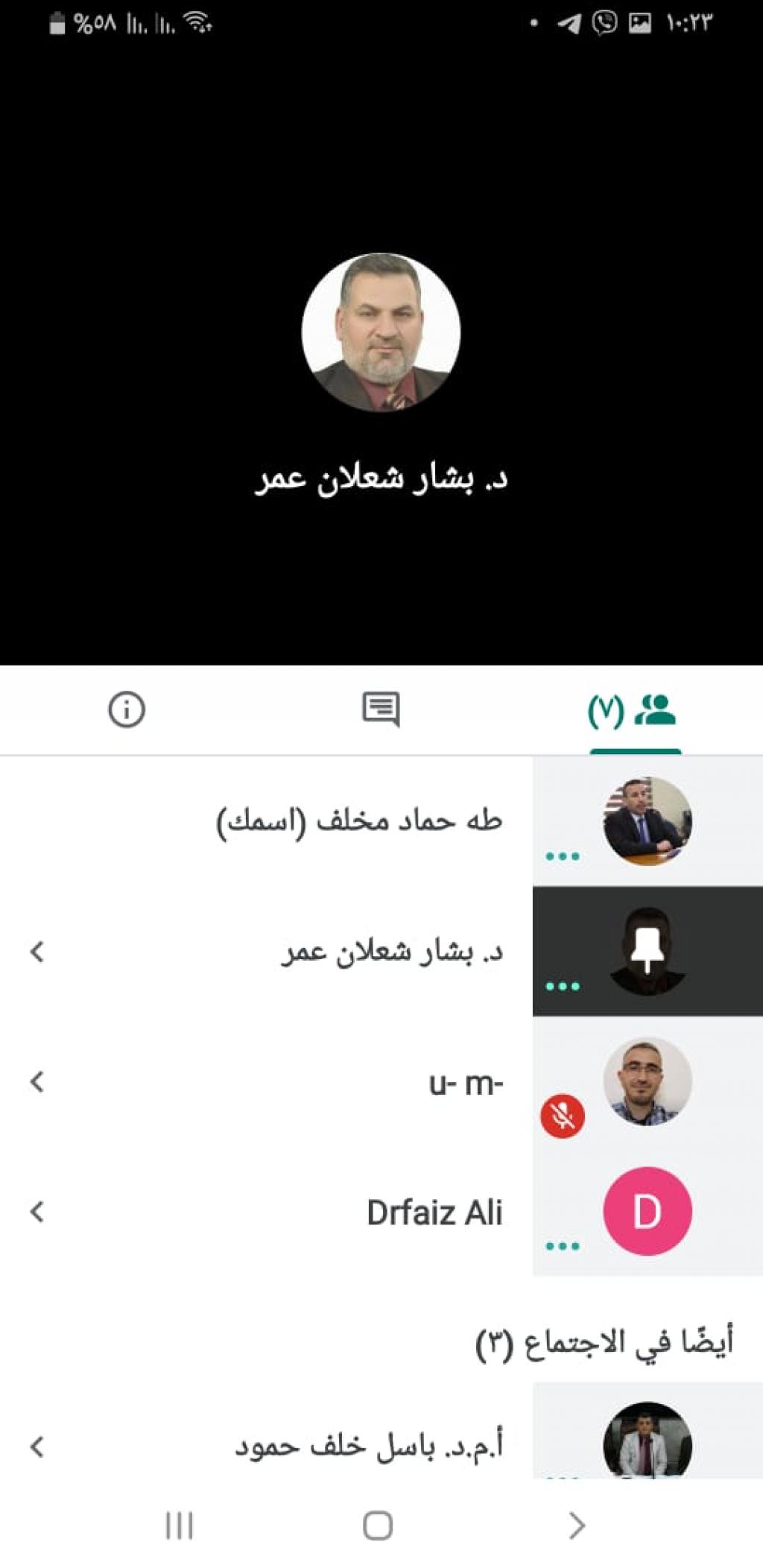
Task: Expand options for Drfaiz Ali
Action: (37, 1212)
